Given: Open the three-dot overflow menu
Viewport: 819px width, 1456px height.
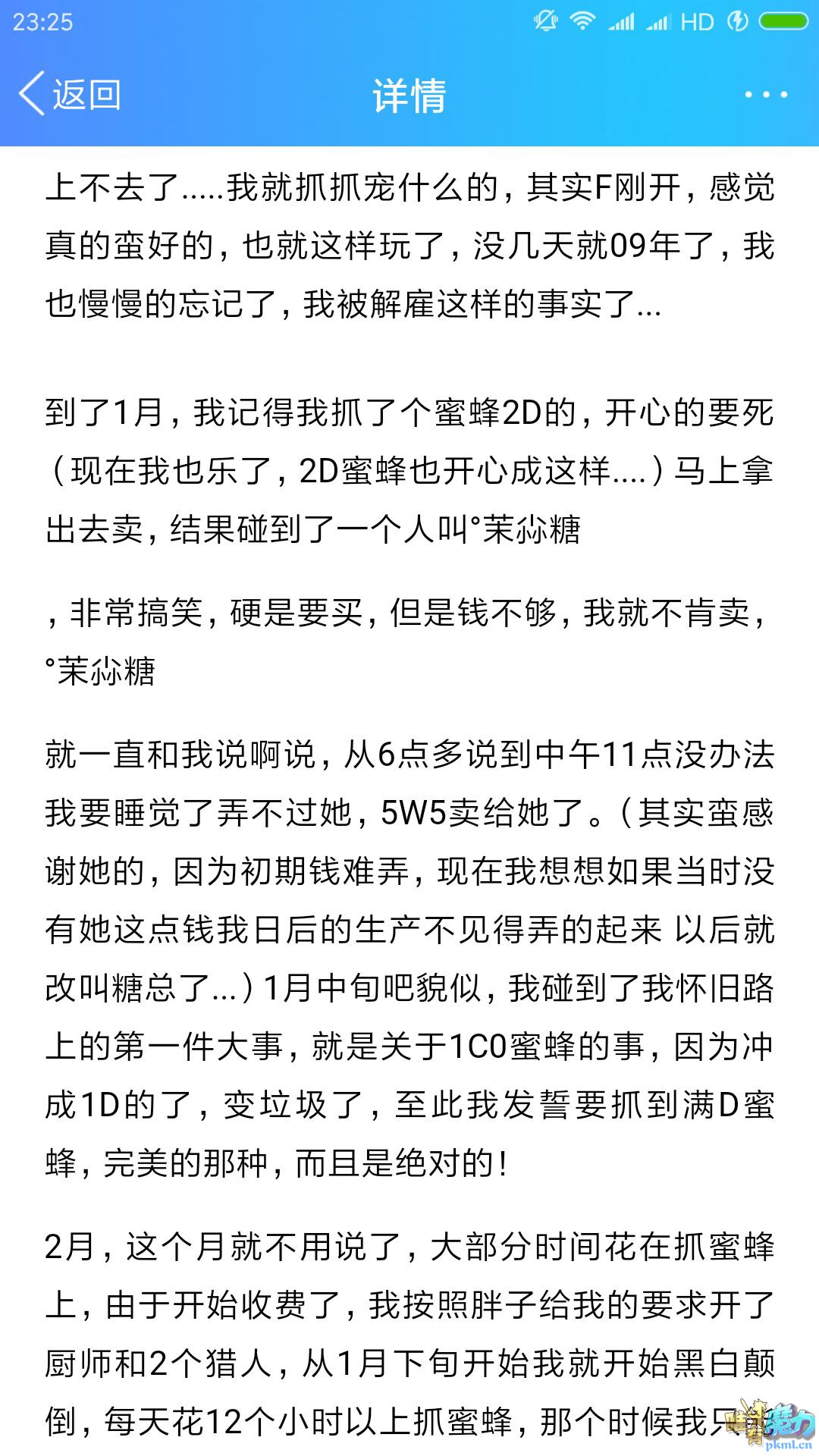Looking at the screenshot, I should coord(765,95).
